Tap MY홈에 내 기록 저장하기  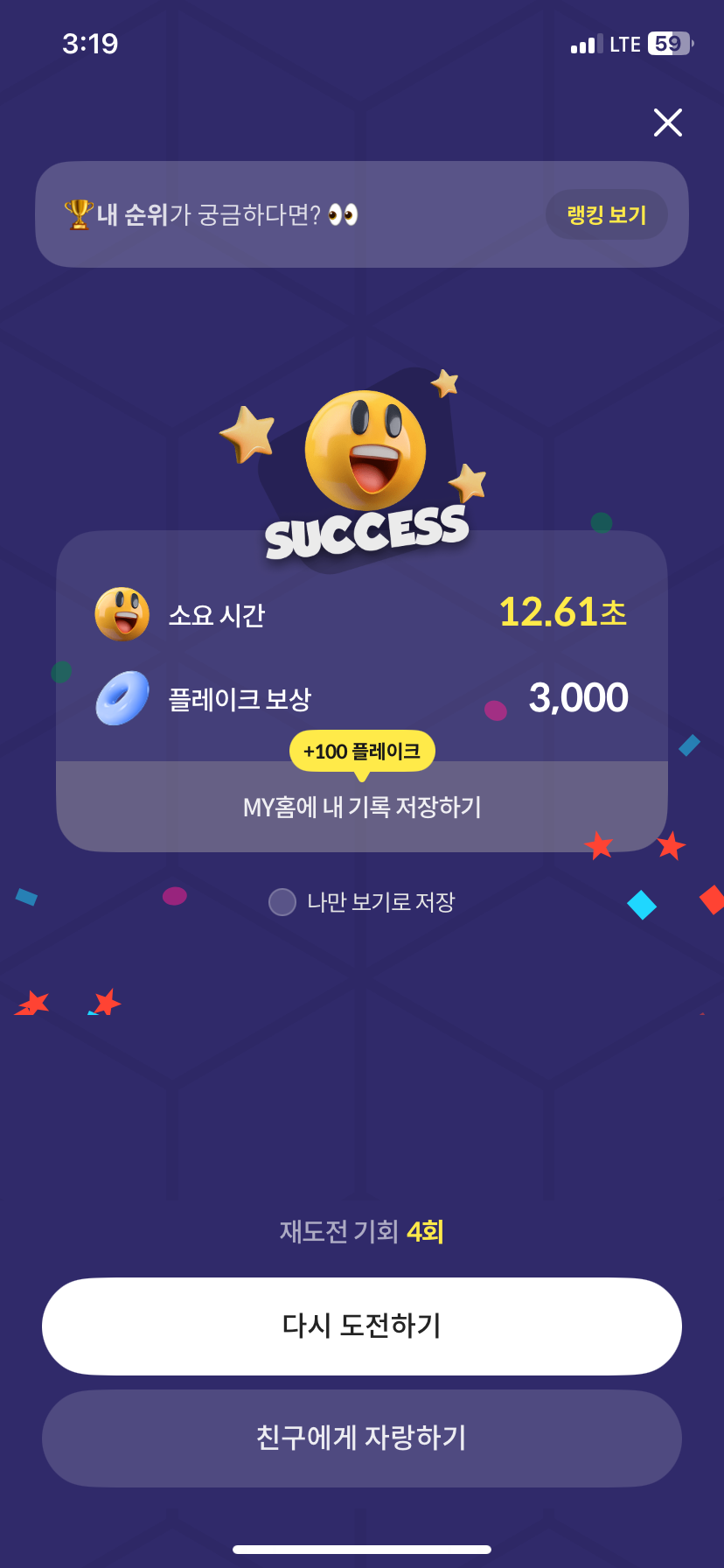tap(362, 806)
